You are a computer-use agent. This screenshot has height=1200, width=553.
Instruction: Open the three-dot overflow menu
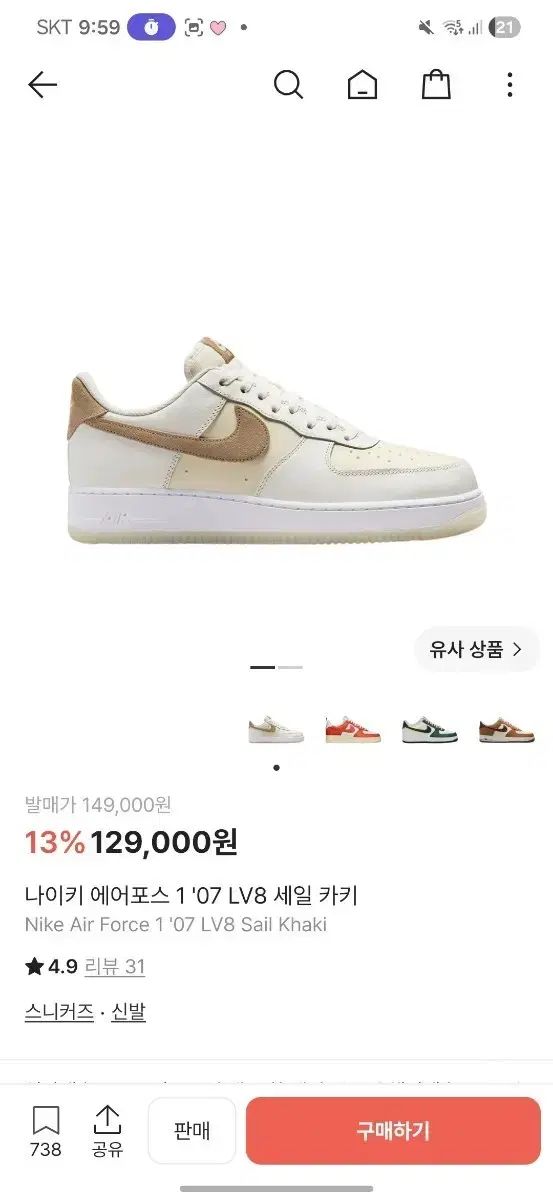pyautogui.click(x=510, y=86)
